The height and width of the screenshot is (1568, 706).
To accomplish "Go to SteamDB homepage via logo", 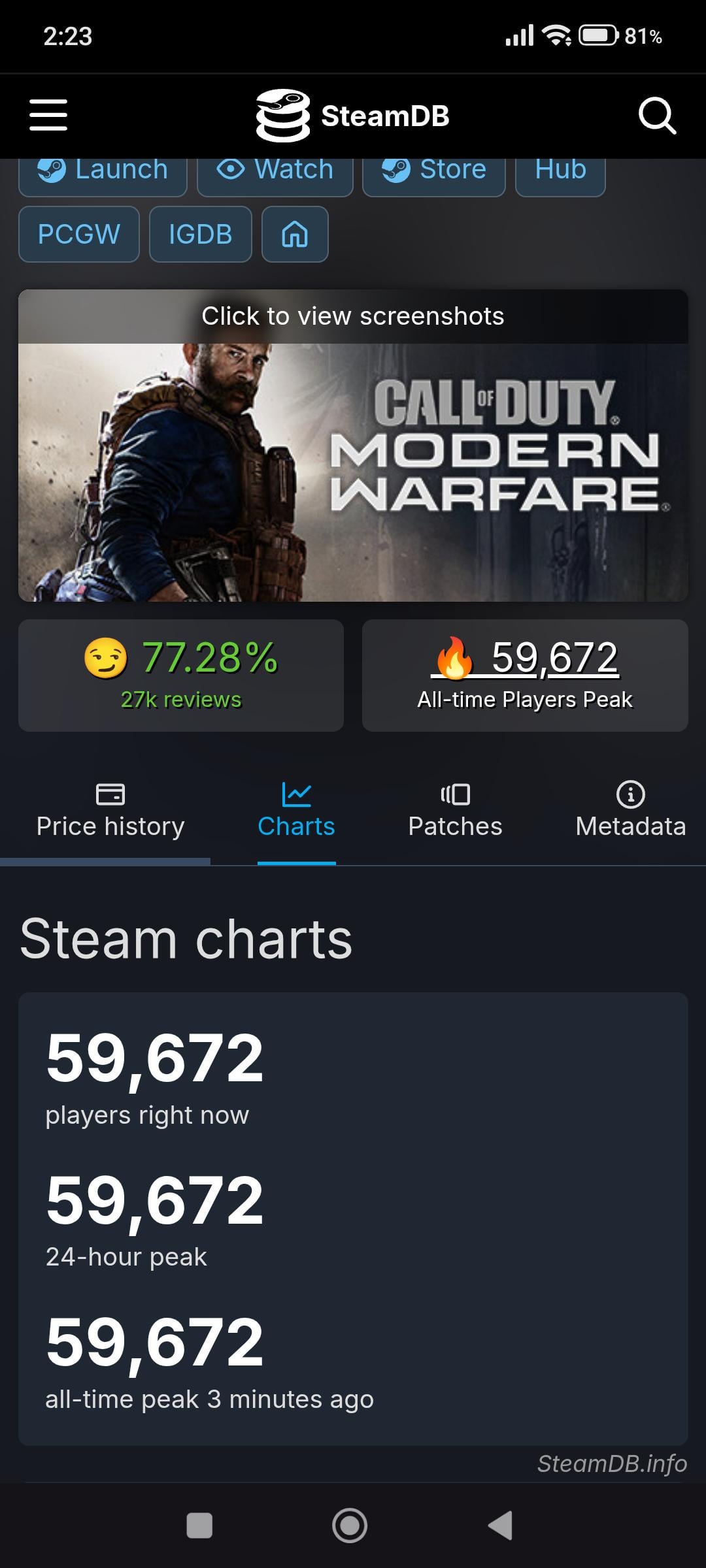I will pyautogui.click(x=353, y=116).
